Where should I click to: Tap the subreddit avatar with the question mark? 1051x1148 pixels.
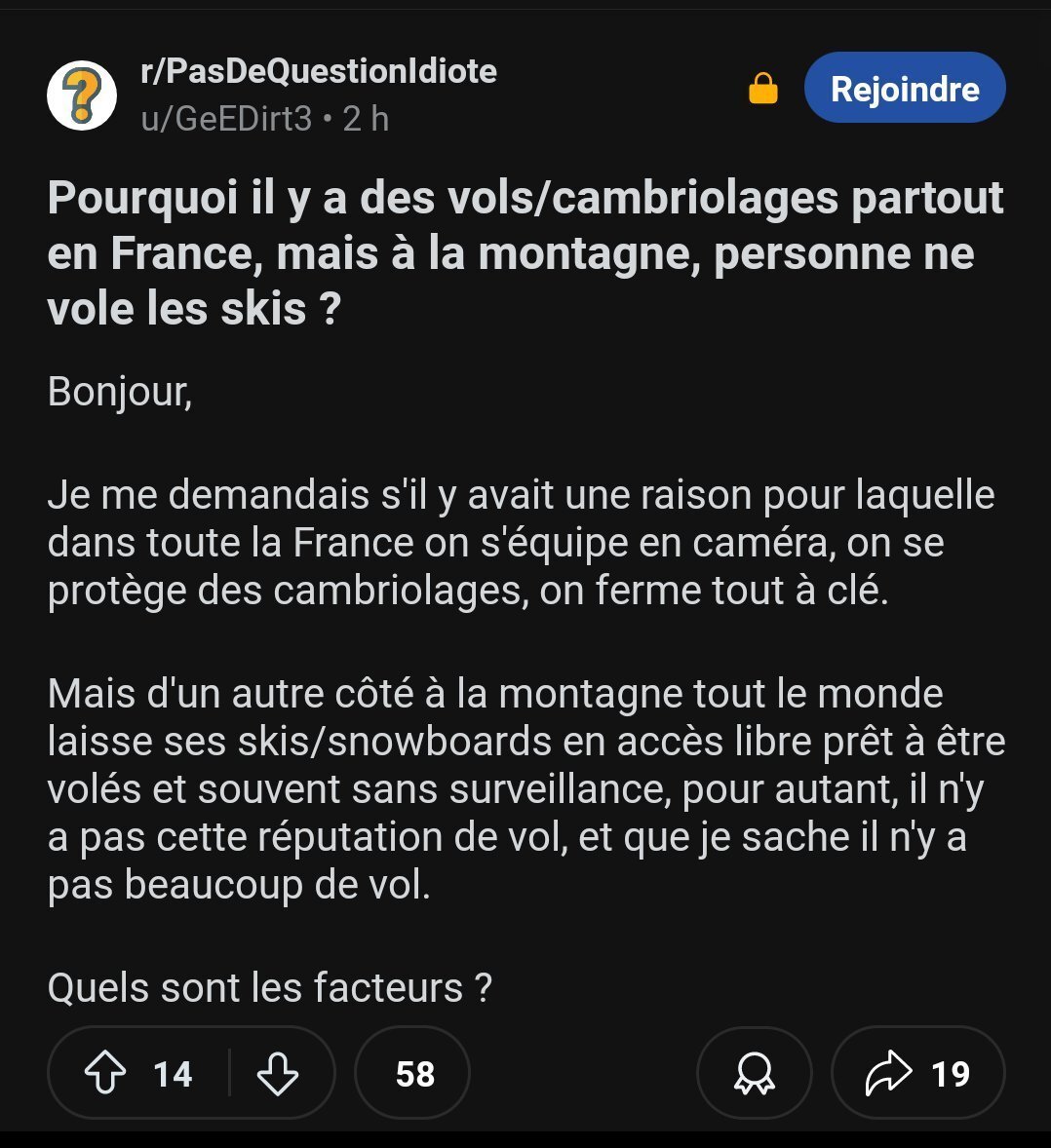(82, 95)
